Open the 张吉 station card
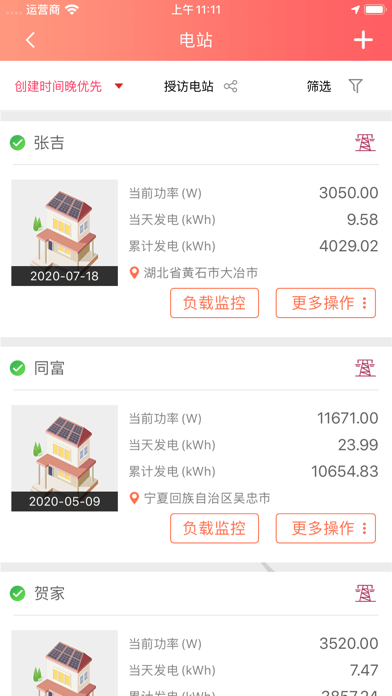Viewport: 392px width, 696px height. [196, 229]
